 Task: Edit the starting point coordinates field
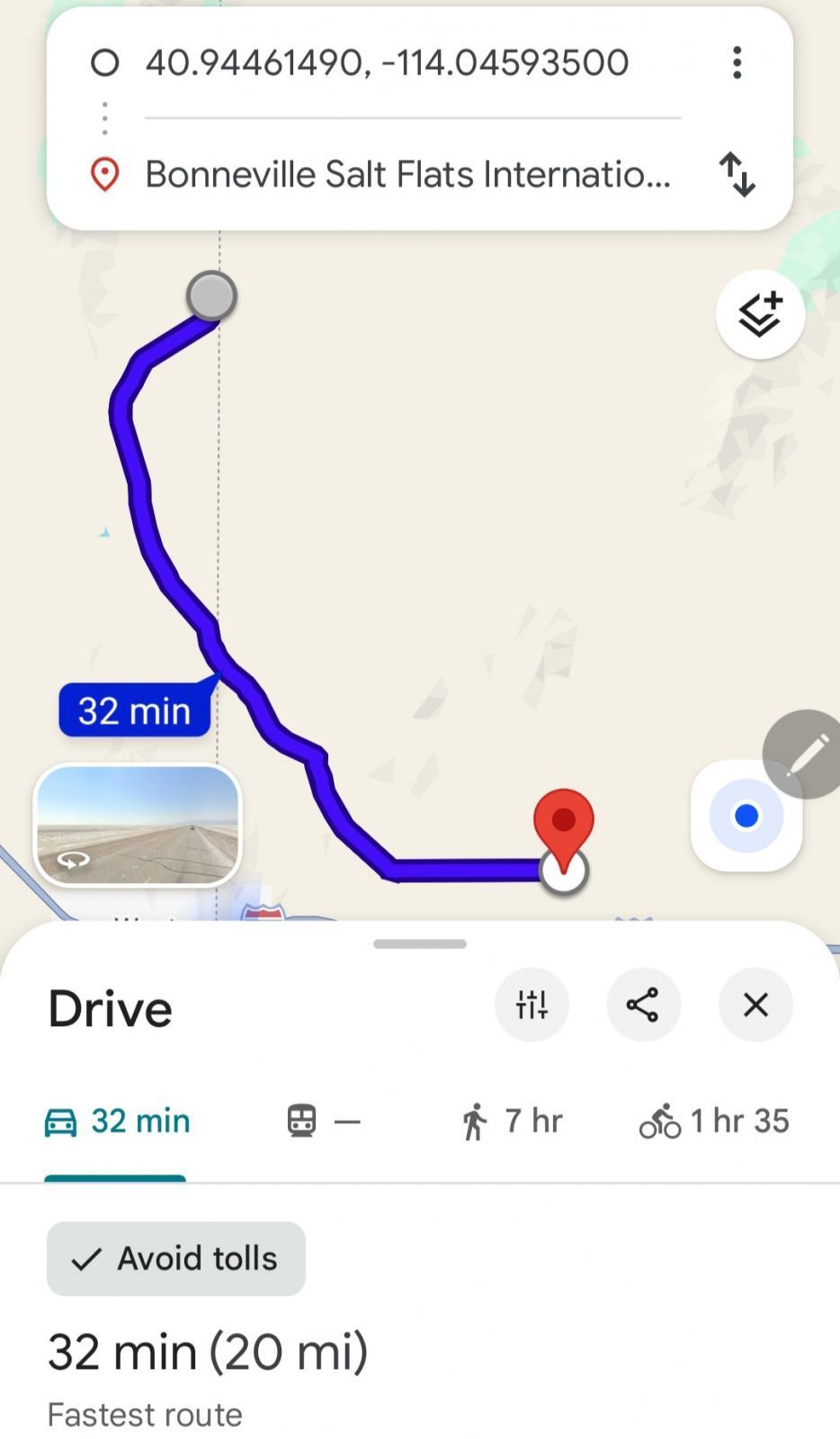point(387,63)
